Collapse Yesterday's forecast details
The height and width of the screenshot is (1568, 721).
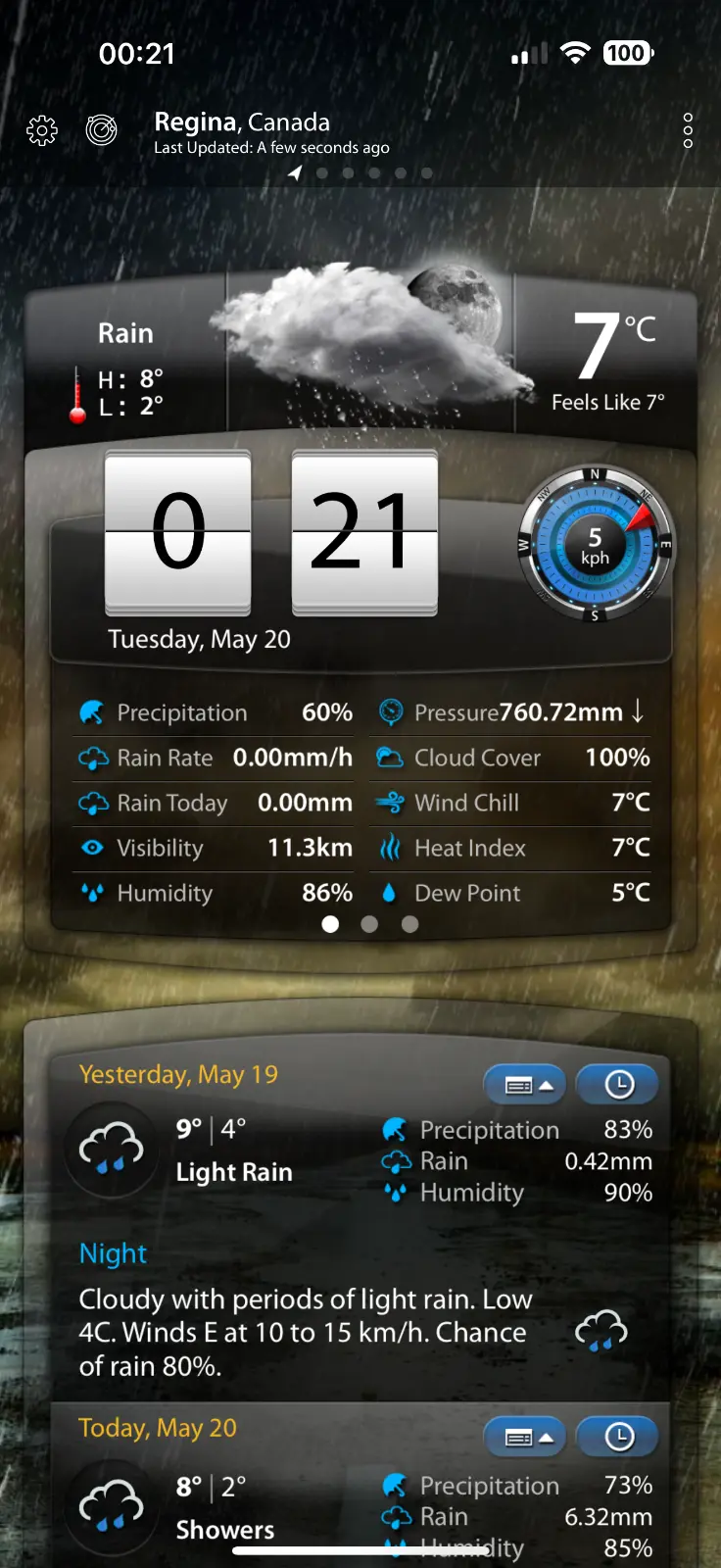tap(525, 1085)
